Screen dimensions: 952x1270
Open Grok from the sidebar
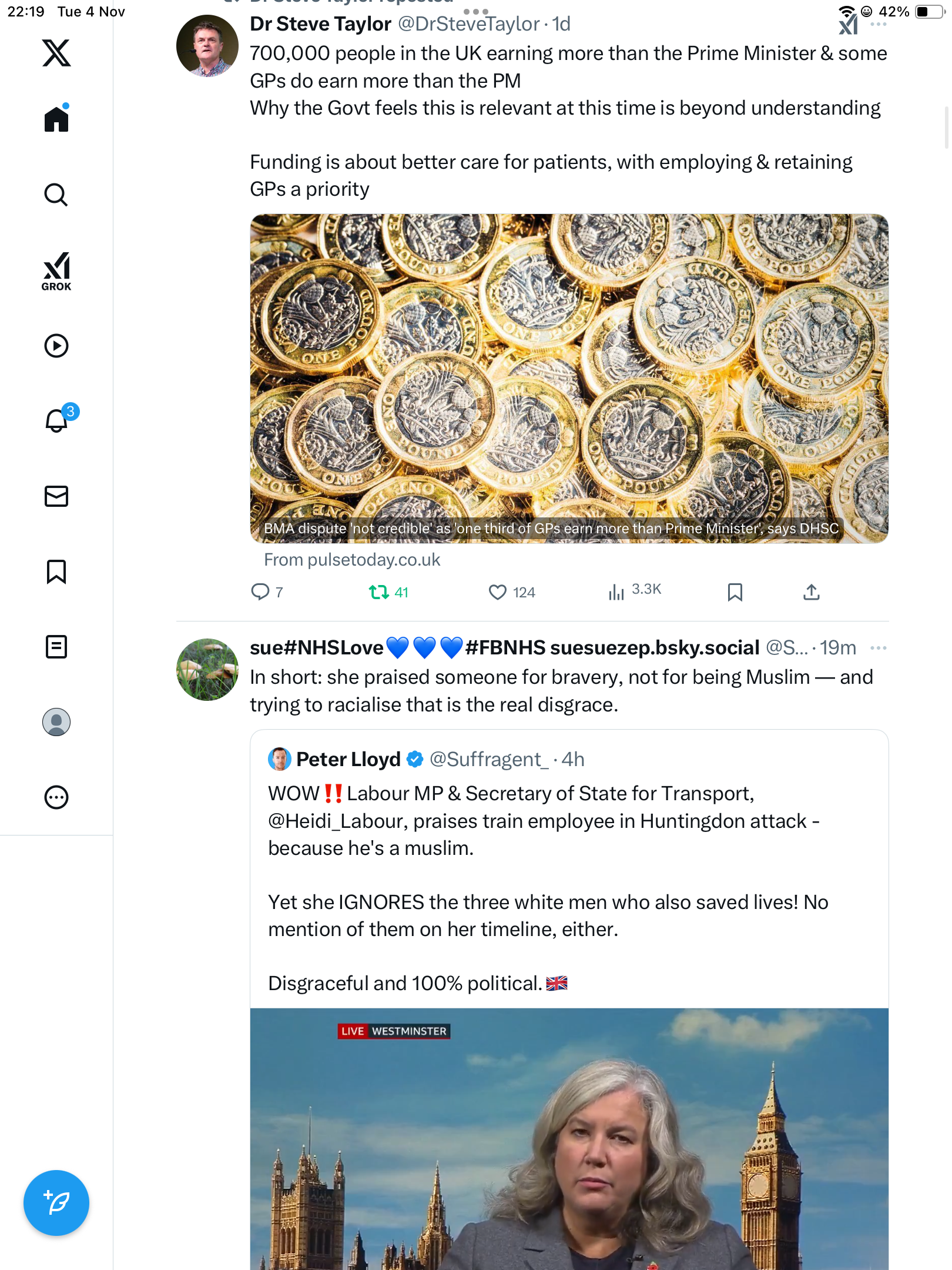click(x=56, y=271)
